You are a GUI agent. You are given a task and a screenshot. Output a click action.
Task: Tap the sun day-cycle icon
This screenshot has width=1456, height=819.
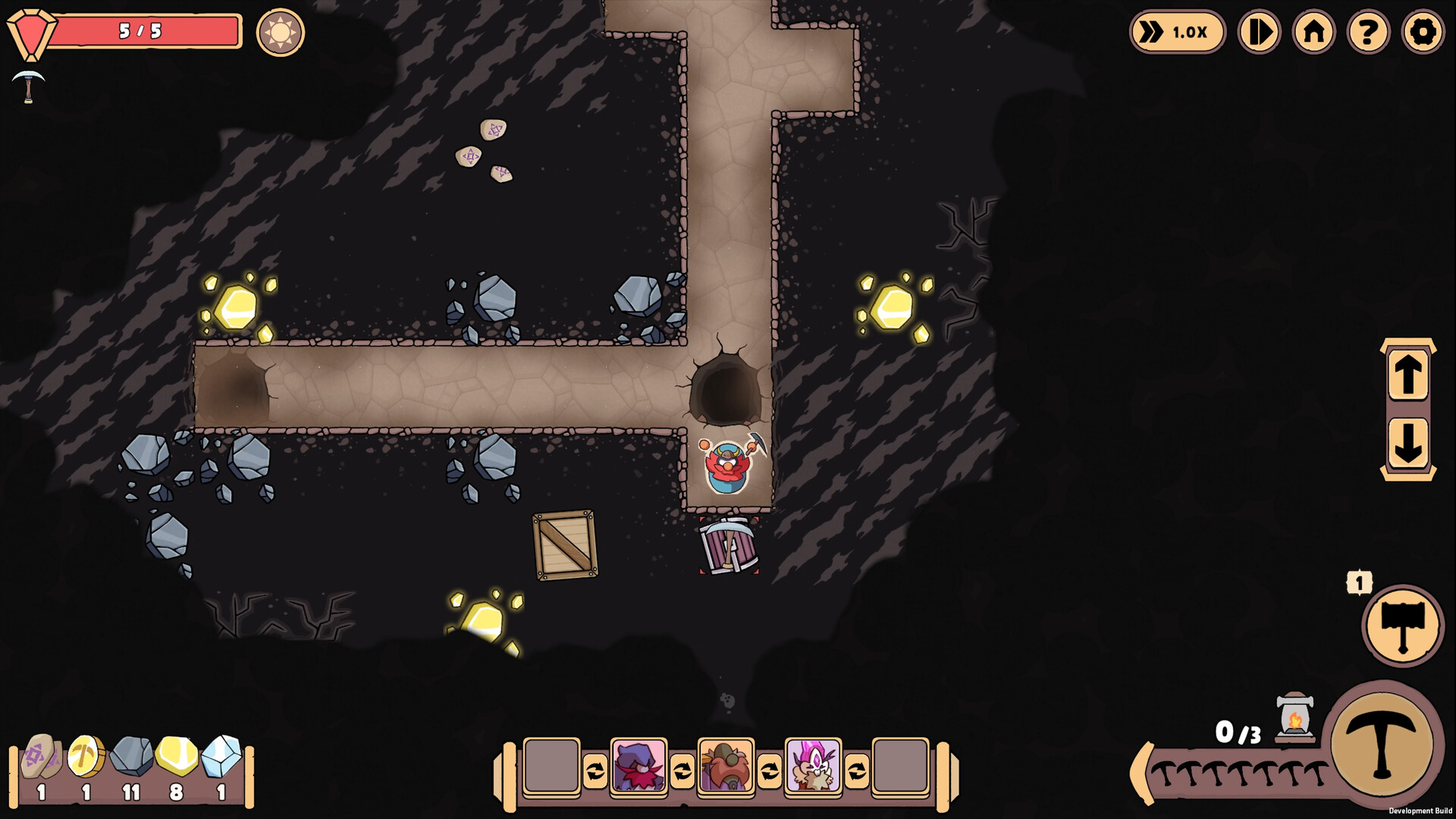tap(280, 33)
